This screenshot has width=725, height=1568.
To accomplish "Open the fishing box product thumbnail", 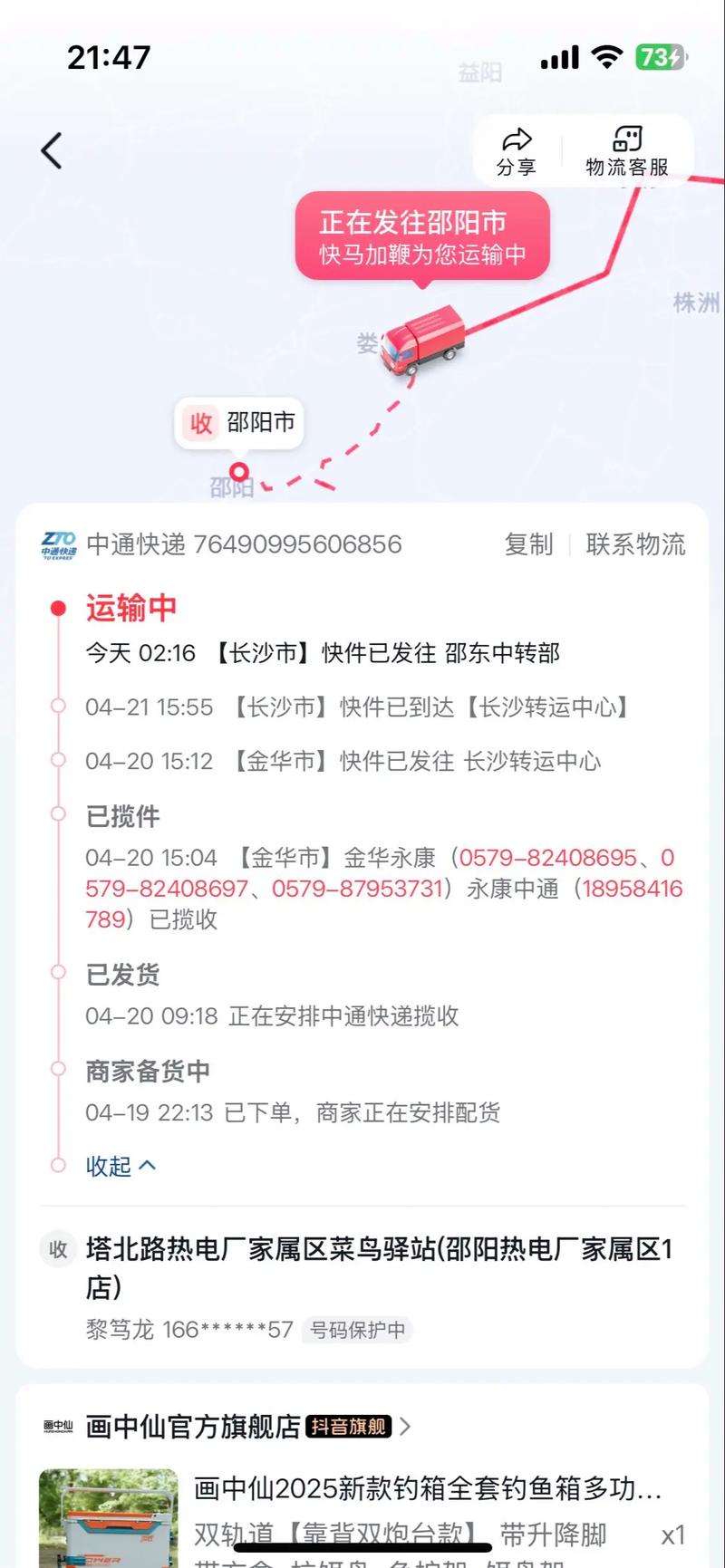I will (109, 1515).
